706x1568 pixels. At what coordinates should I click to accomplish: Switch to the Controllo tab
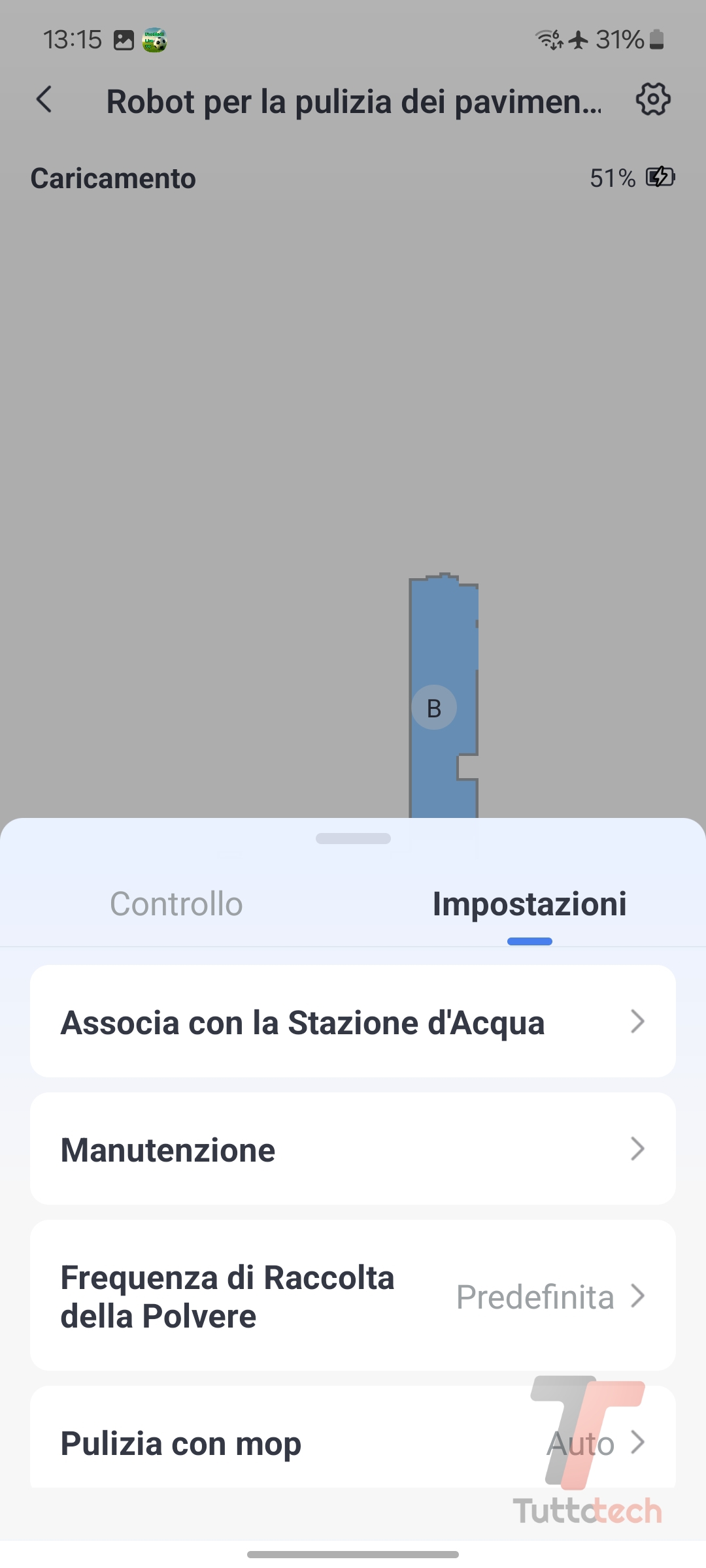tap(176, 904)
